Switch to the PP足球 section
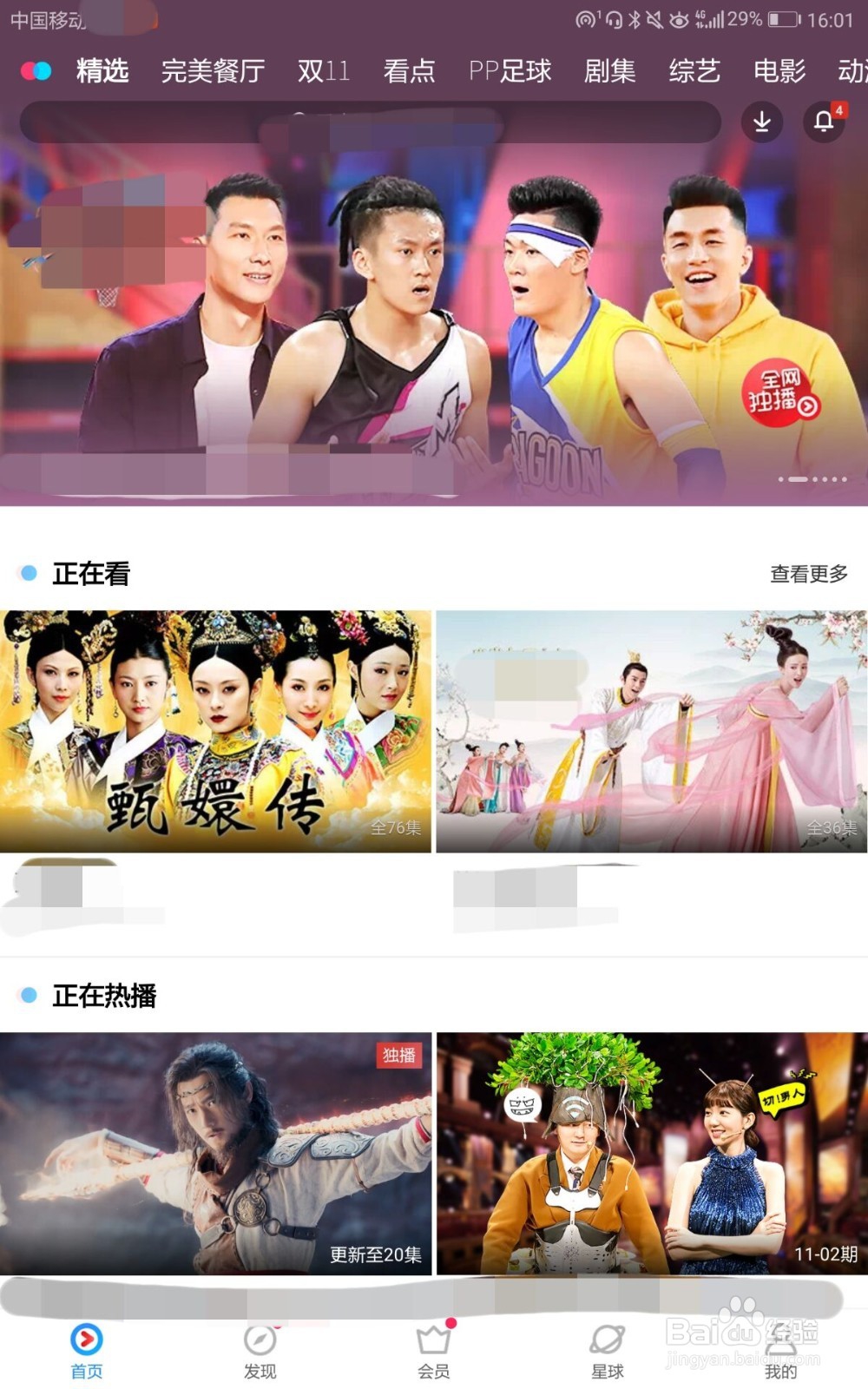 point(510,72)
